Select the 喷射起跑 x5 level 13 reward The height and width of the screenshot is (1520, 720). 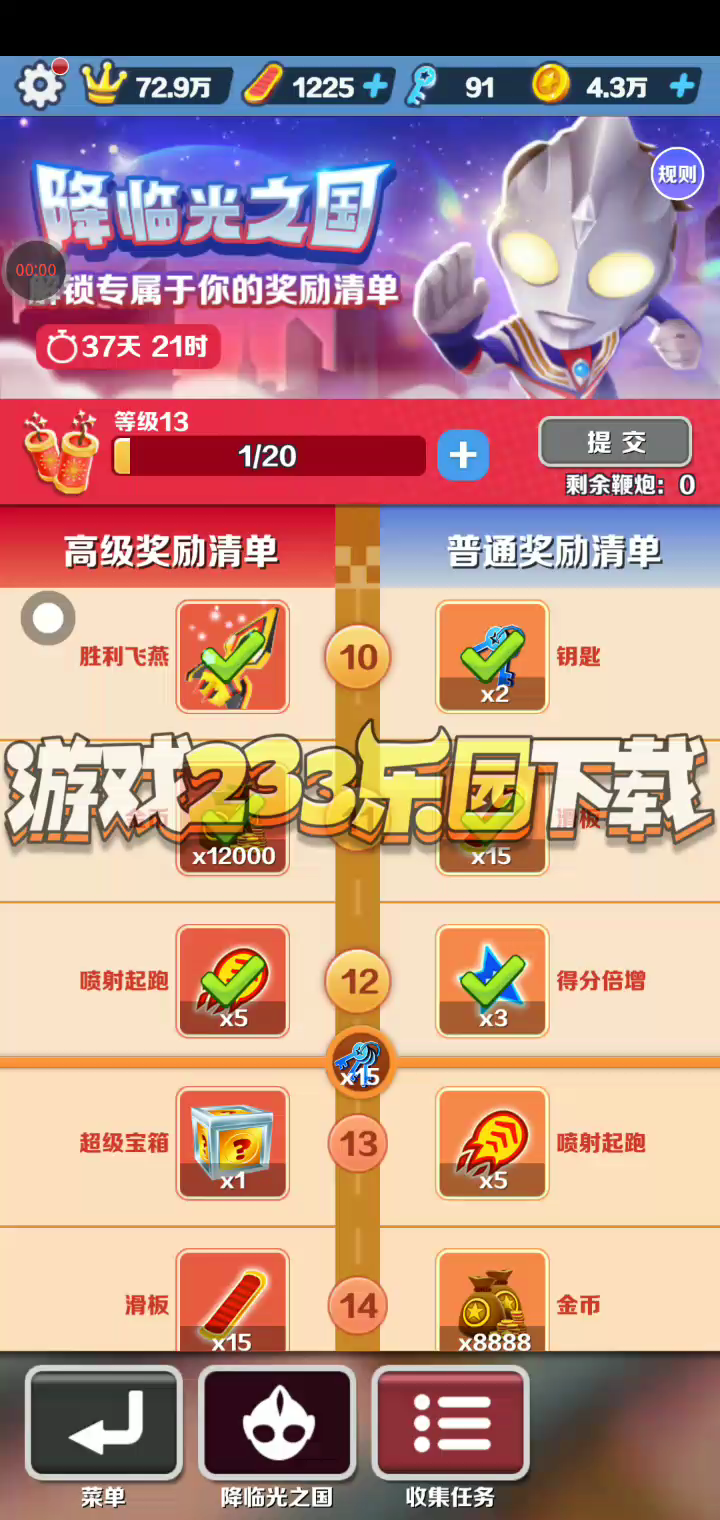pyautogui.click(x=492, y=1143)
